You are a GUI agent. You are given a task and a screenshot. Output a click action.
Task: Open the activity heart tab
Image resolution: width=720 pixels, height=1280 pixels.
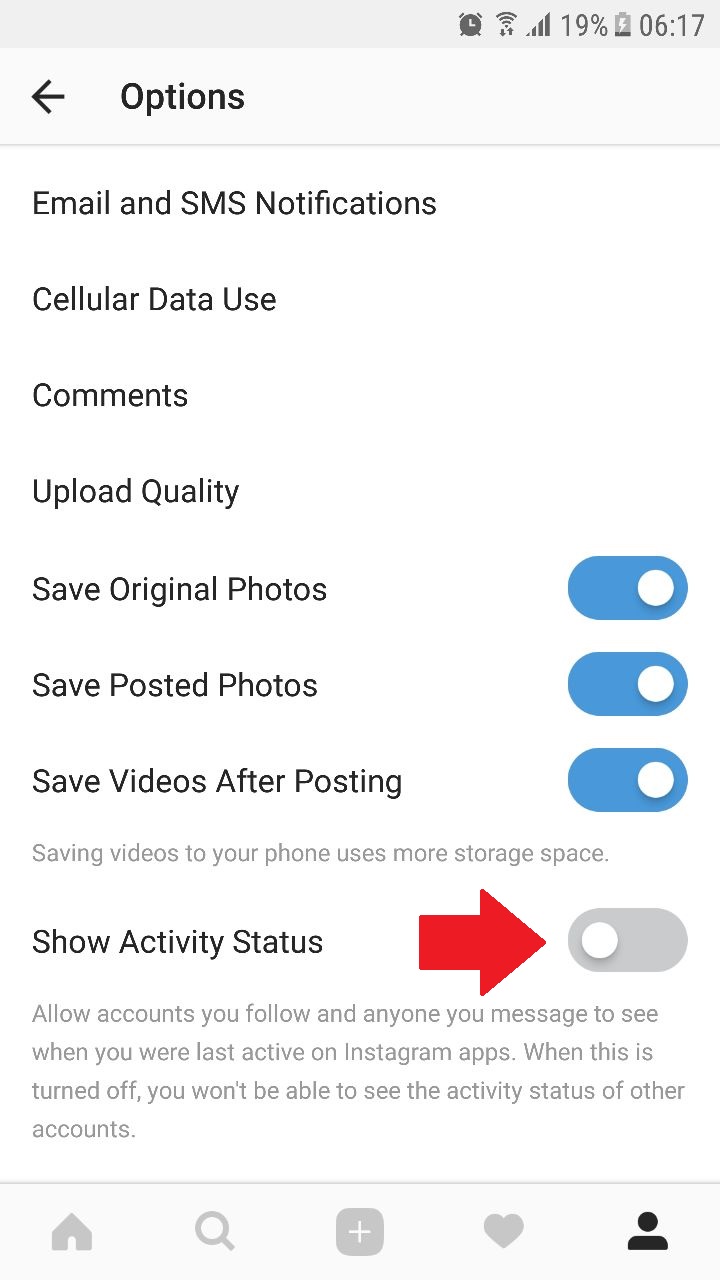pos(503,1232)
